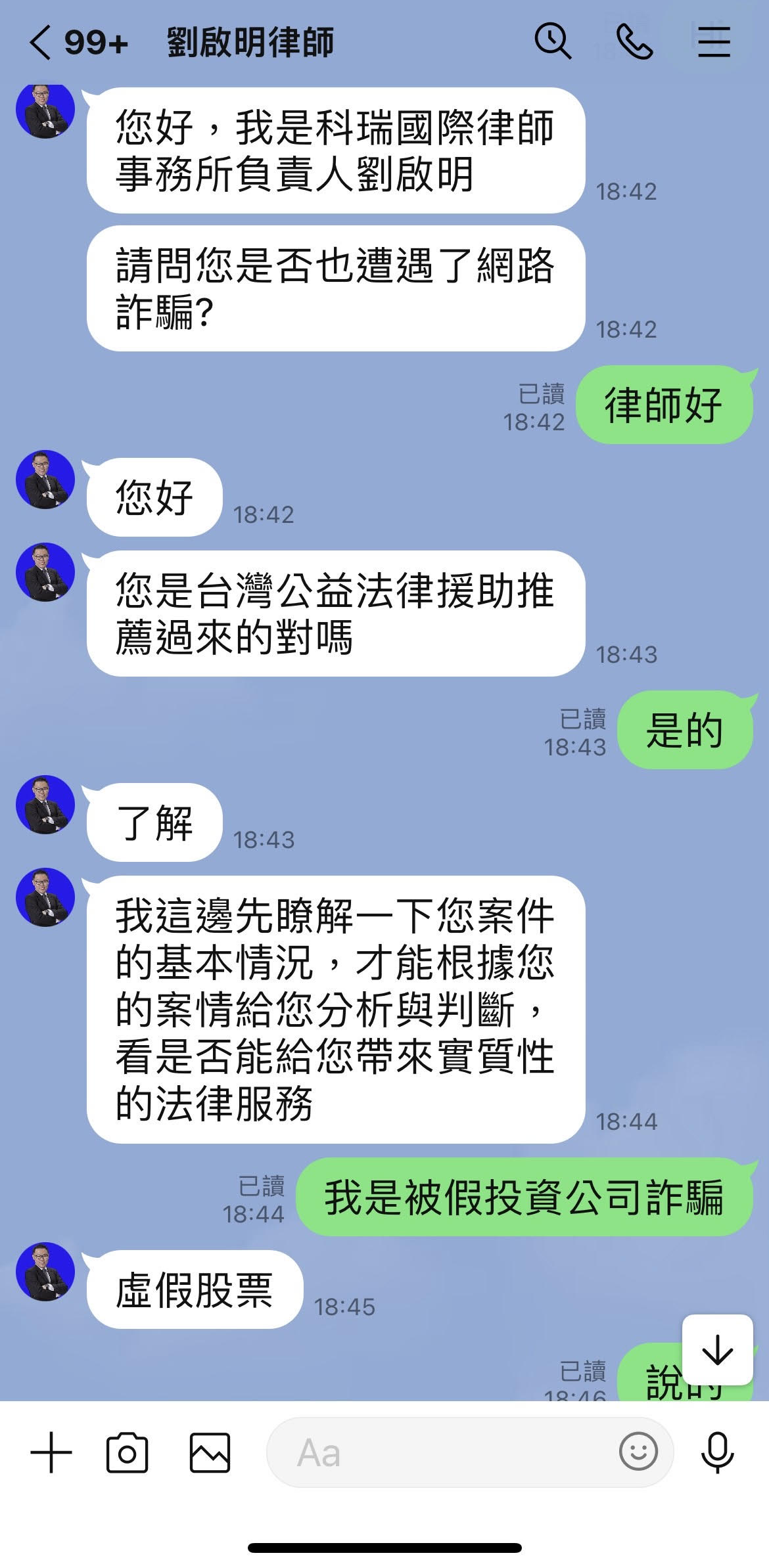Search within this chat

tap(552, 42)
